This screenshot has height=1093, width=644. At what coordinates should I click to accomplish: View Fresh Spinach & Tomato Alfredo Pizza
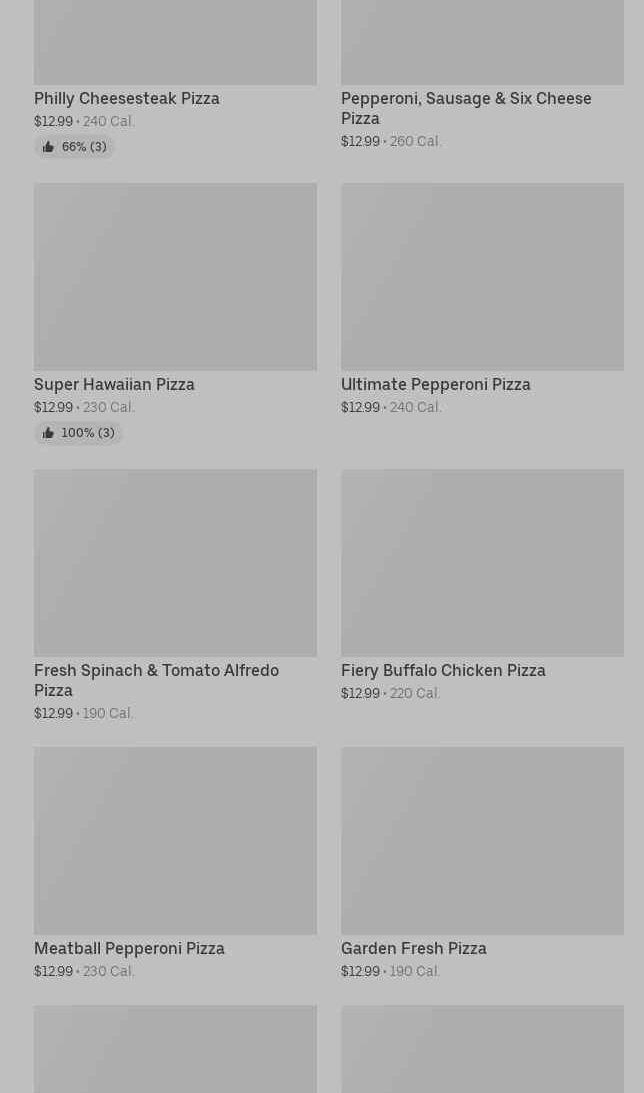coord(175,596)
